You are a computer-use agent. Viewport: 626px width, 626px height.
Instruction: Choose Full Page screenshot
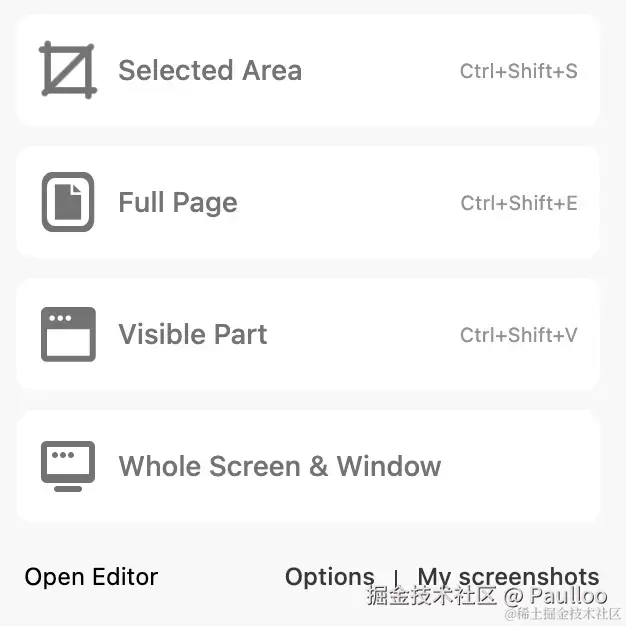[308, 202]
